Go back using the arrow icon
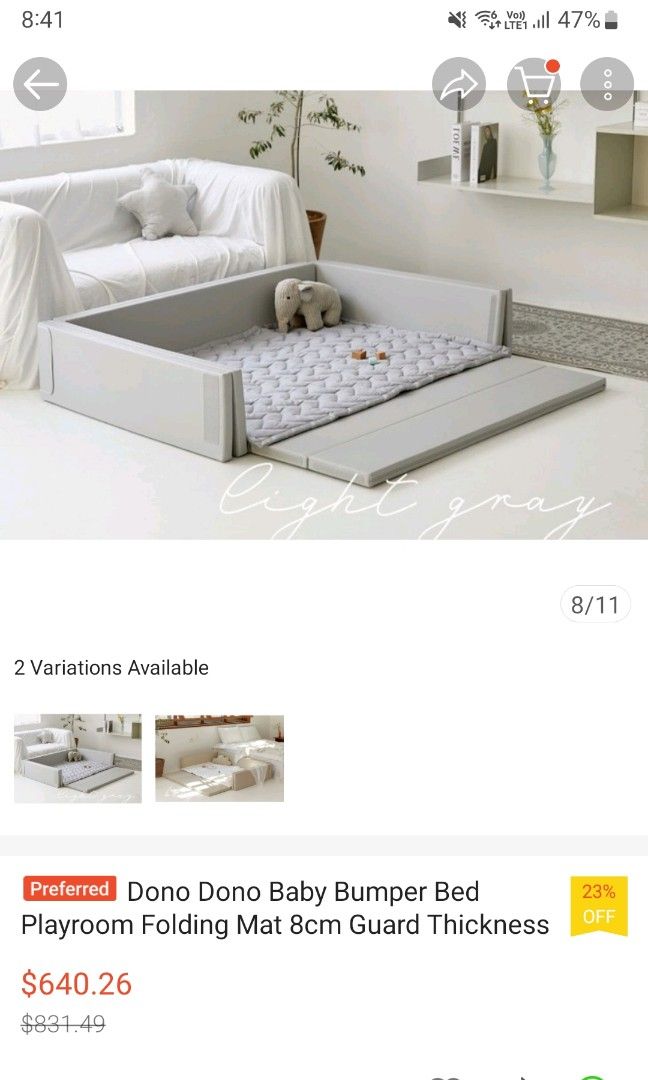The width and height of the screenshot is (648, 1080). tap(40, 85)
